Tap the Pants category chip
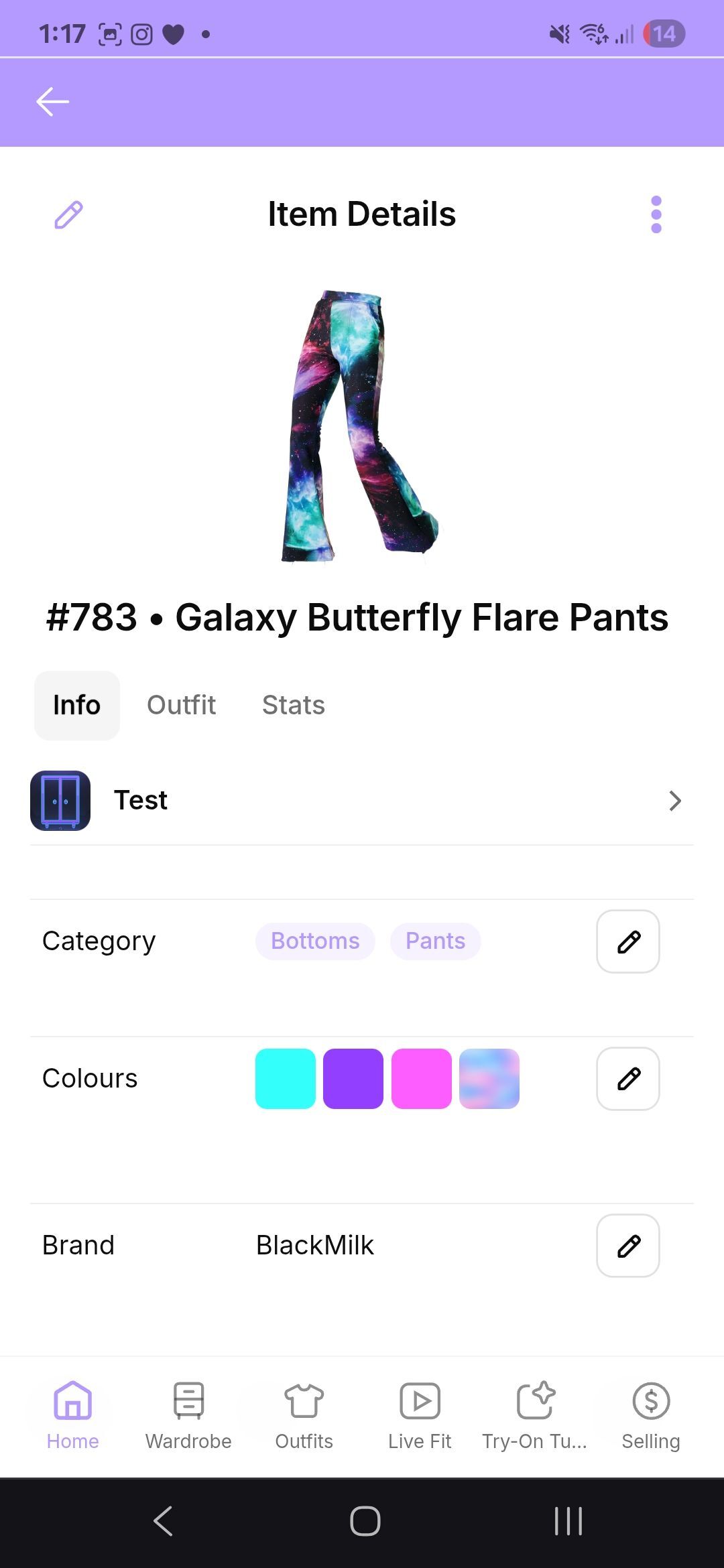The image size is (724, 1568). (x=436, y=941)
